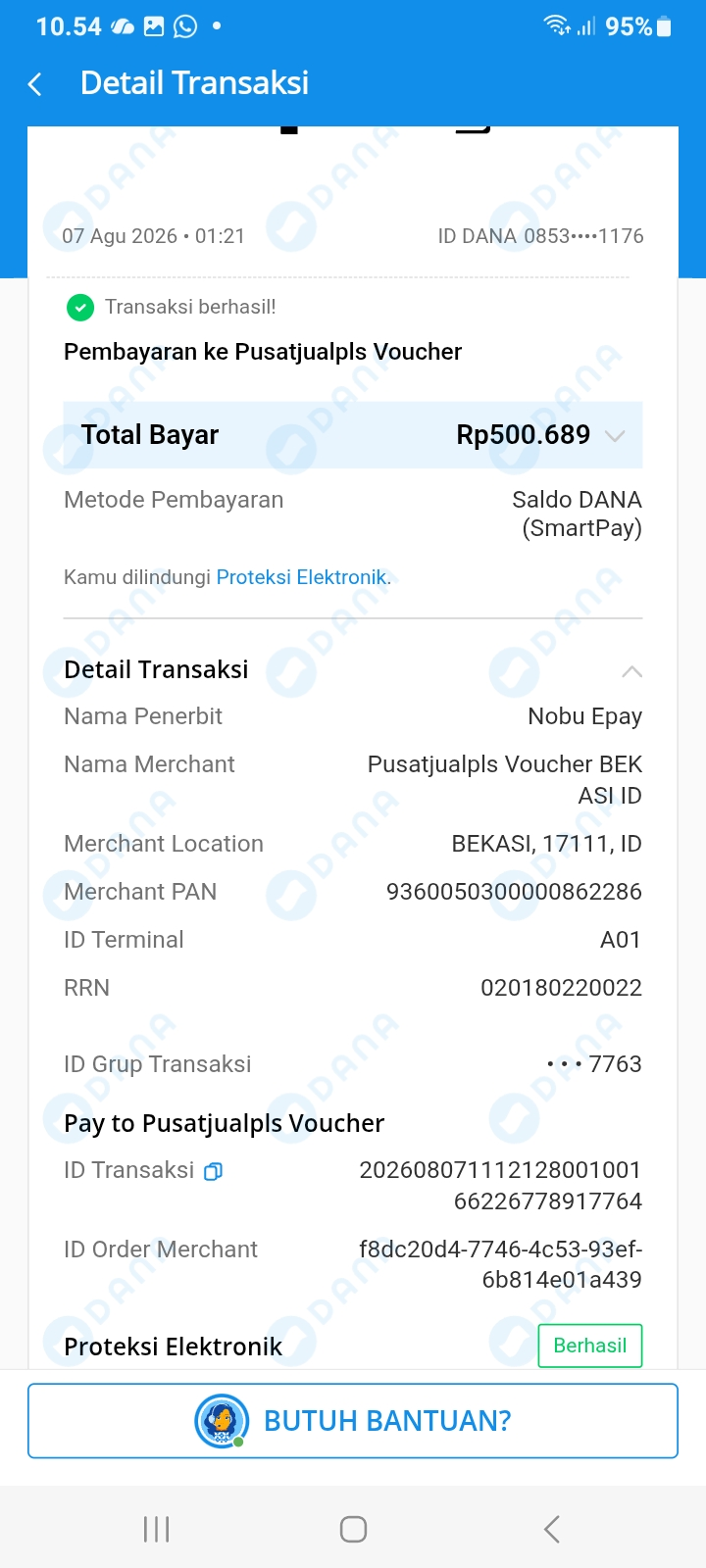Copy the ID Transaksi number

213,1171
